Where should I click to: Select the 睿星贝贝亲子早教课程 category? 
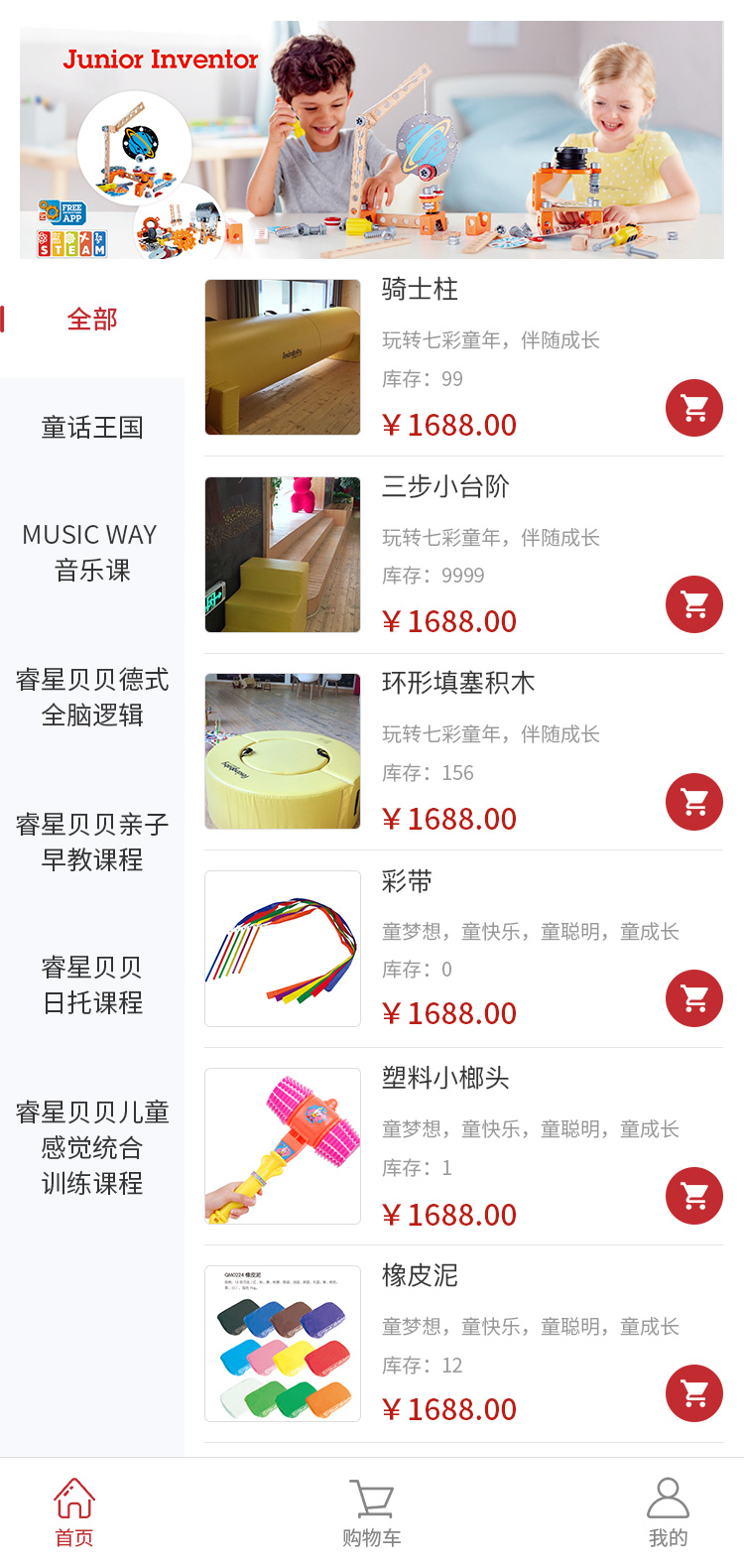click(92, 843)
